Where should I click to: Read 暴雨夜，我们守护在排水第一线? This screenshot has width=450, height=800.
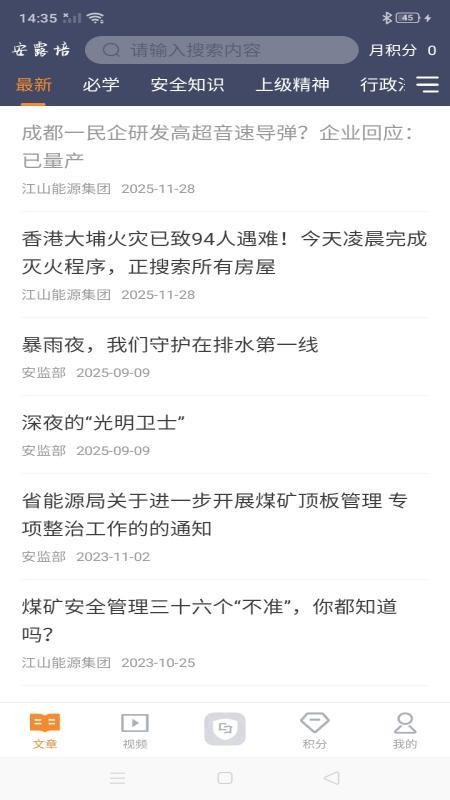click(224, 357)
